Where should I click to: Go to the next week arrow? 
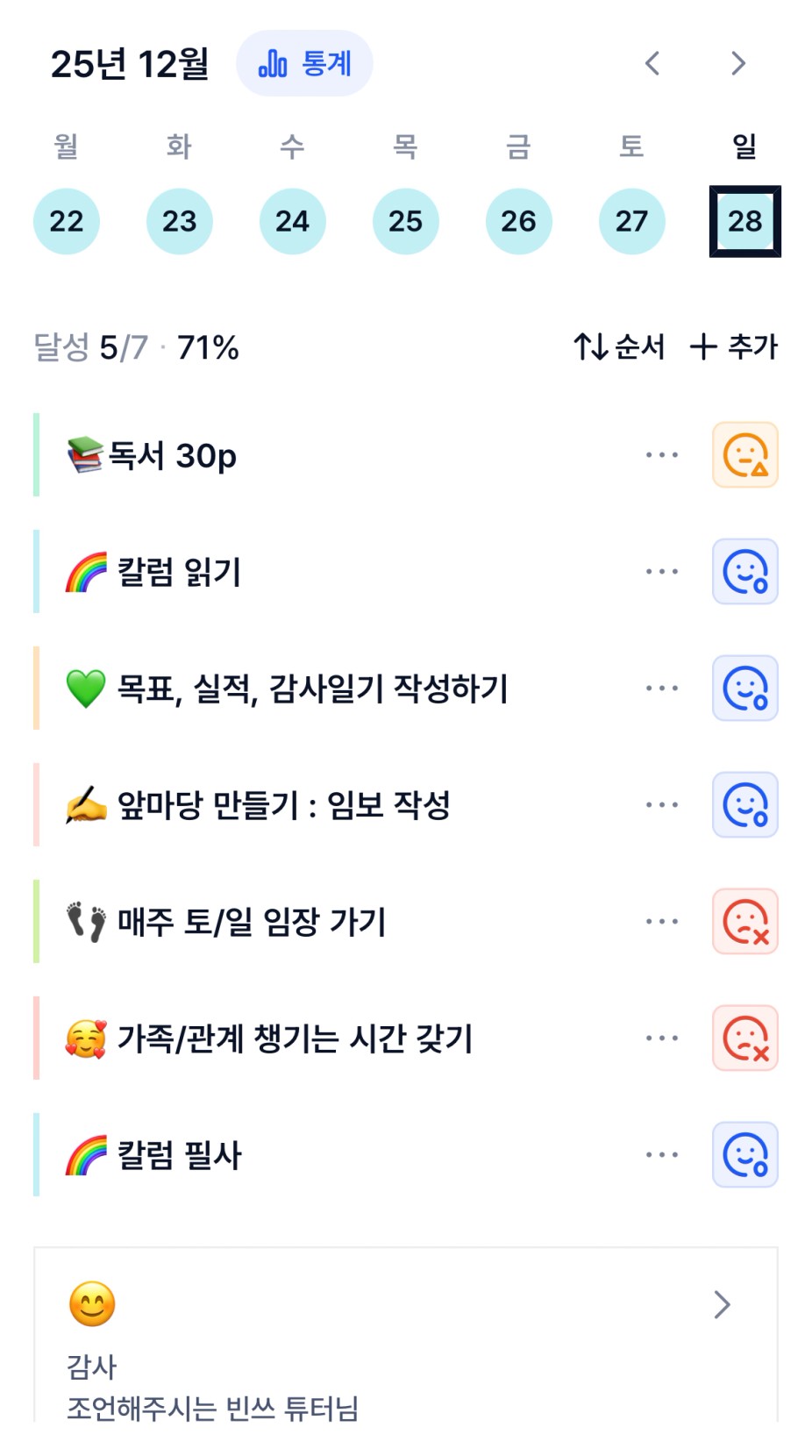coord(738,63)
